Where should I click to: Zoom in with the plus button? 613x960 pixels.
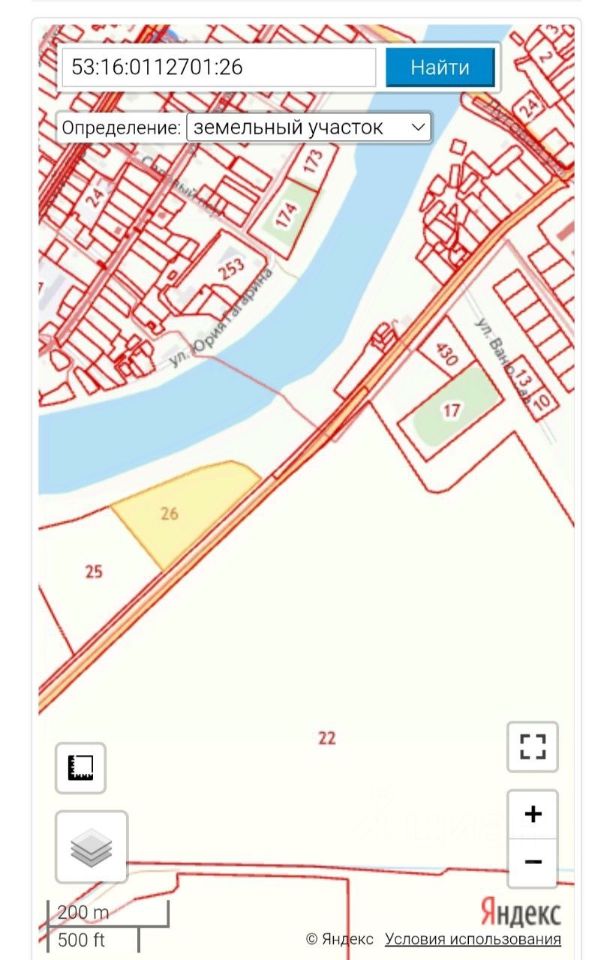point(533,814)
